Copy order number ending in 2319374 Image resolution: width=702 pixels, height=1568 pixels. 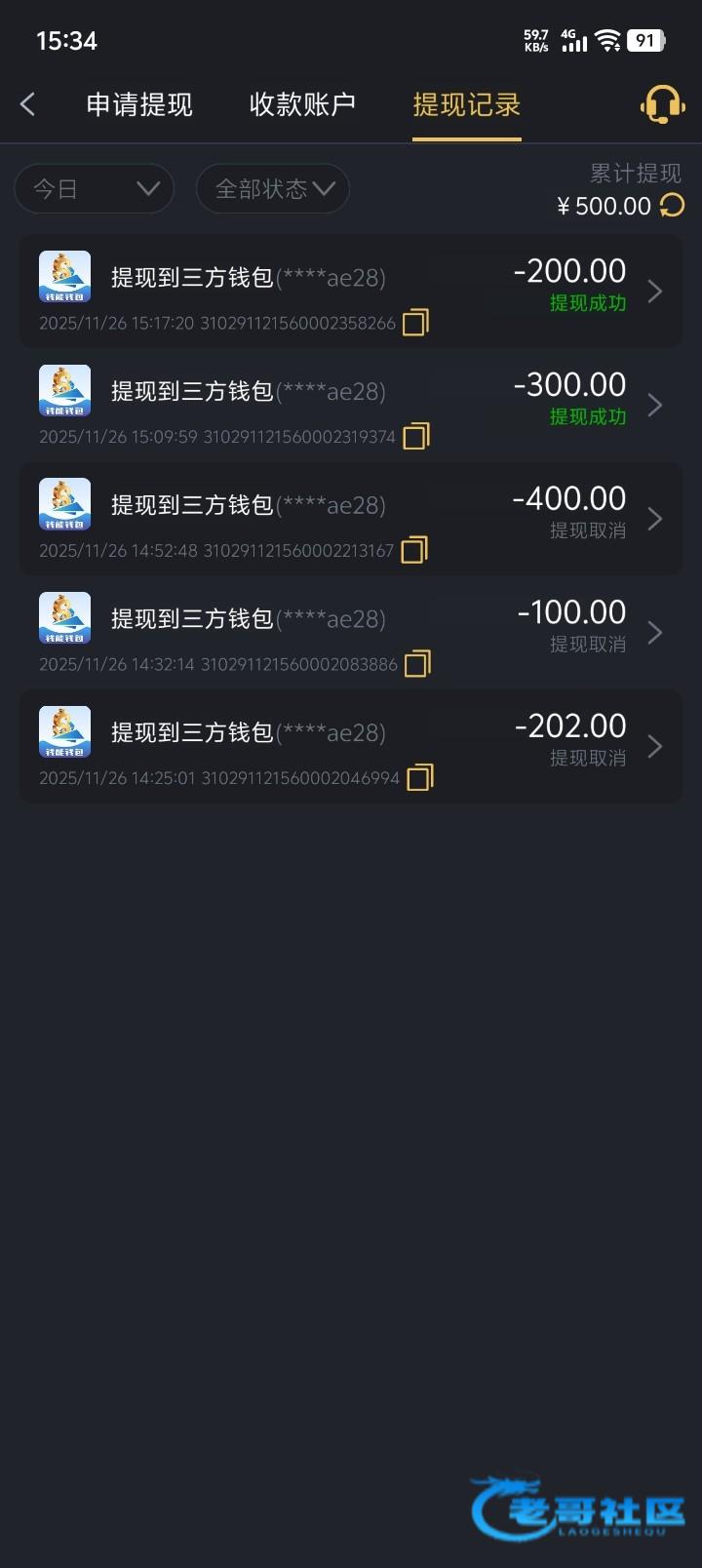(x=416, y=437)
